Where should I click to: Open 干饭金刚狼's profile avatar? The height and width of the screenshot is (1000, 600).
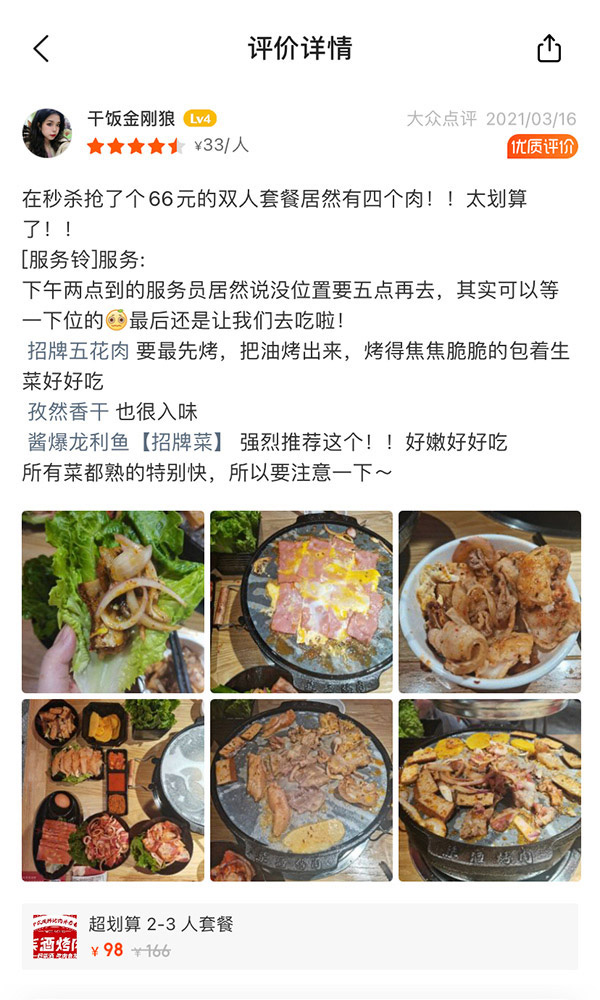pyautogui.click(x=47, y=133)
